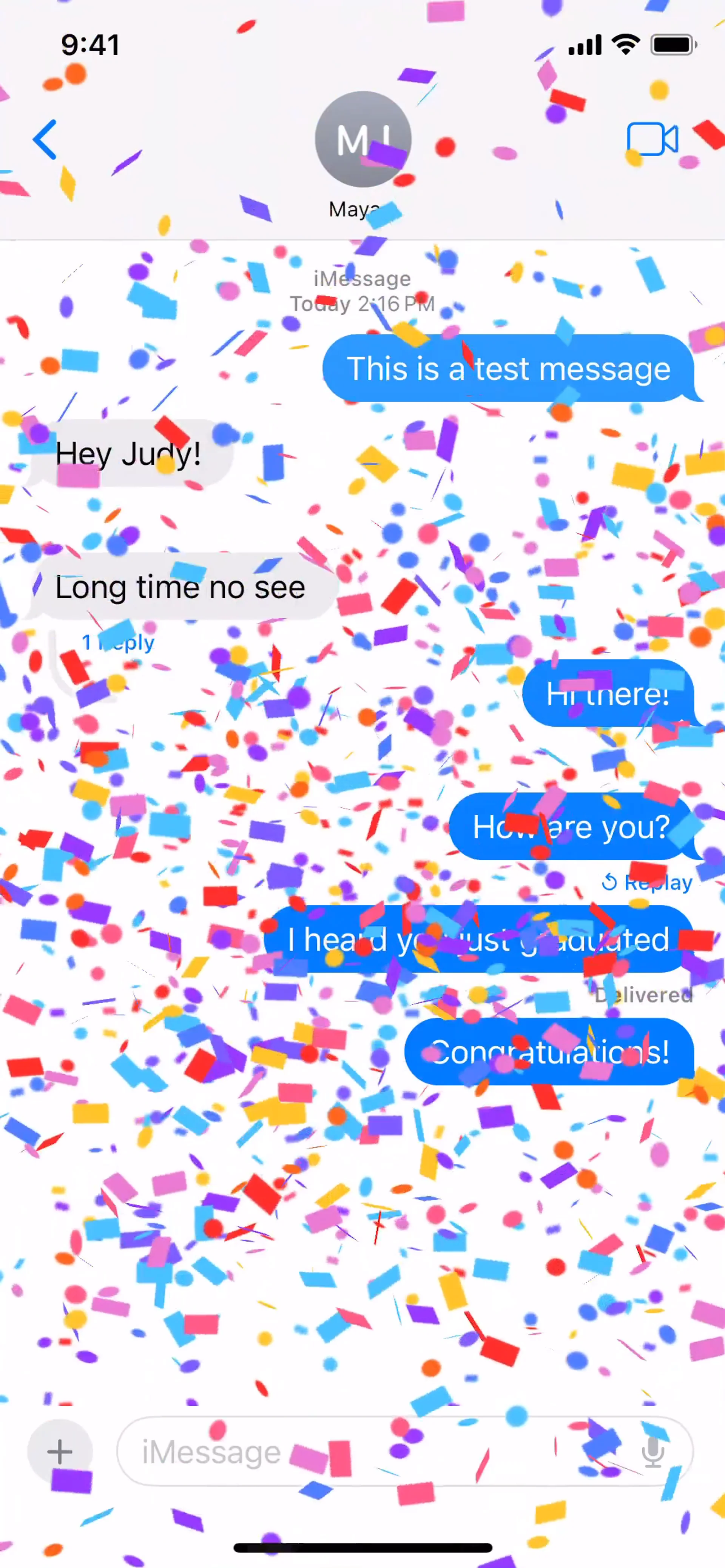
Task: Record an audio message with the microphone
Action: click(x=652, y=1451)
